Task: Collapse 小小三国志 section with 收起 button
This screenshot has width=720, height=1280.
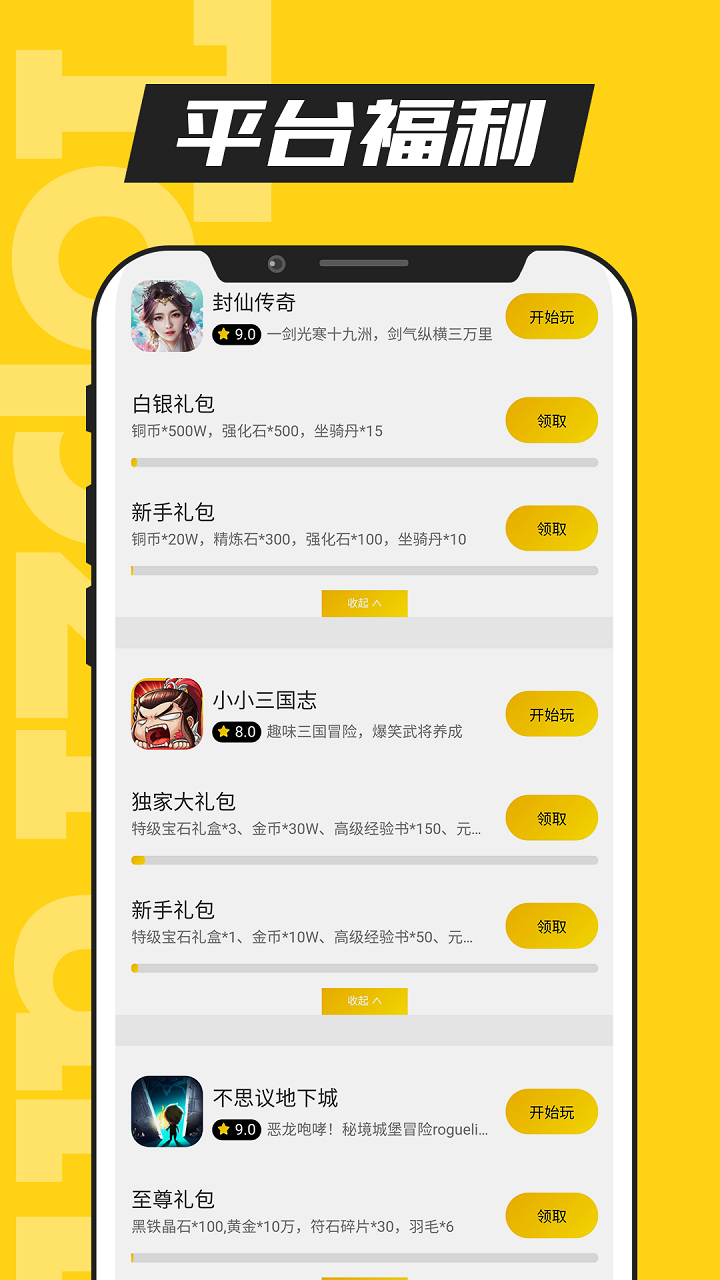Action: [364, 999]
